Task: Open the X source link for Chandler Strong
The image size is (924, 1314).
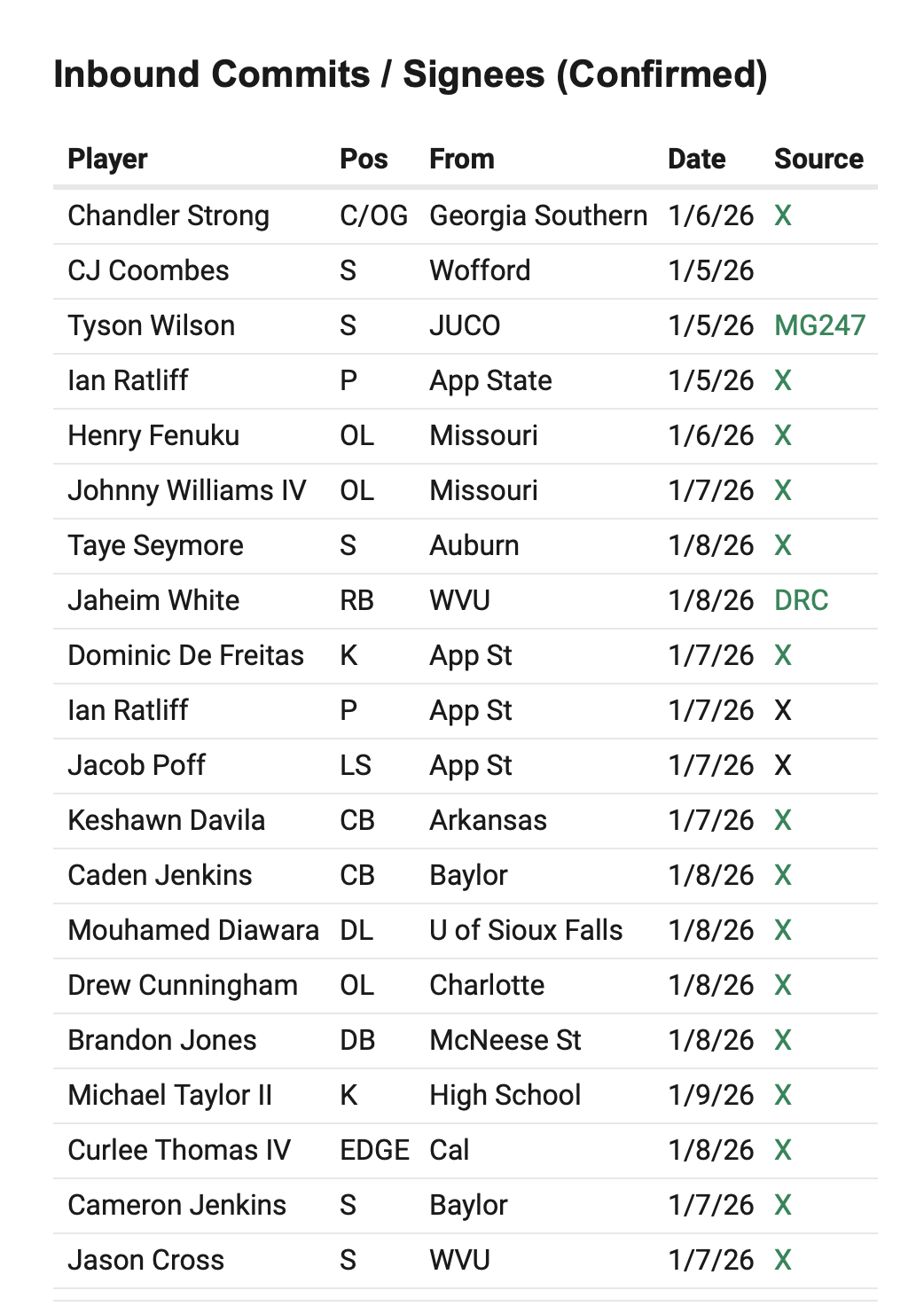Action: click(782, 215)
